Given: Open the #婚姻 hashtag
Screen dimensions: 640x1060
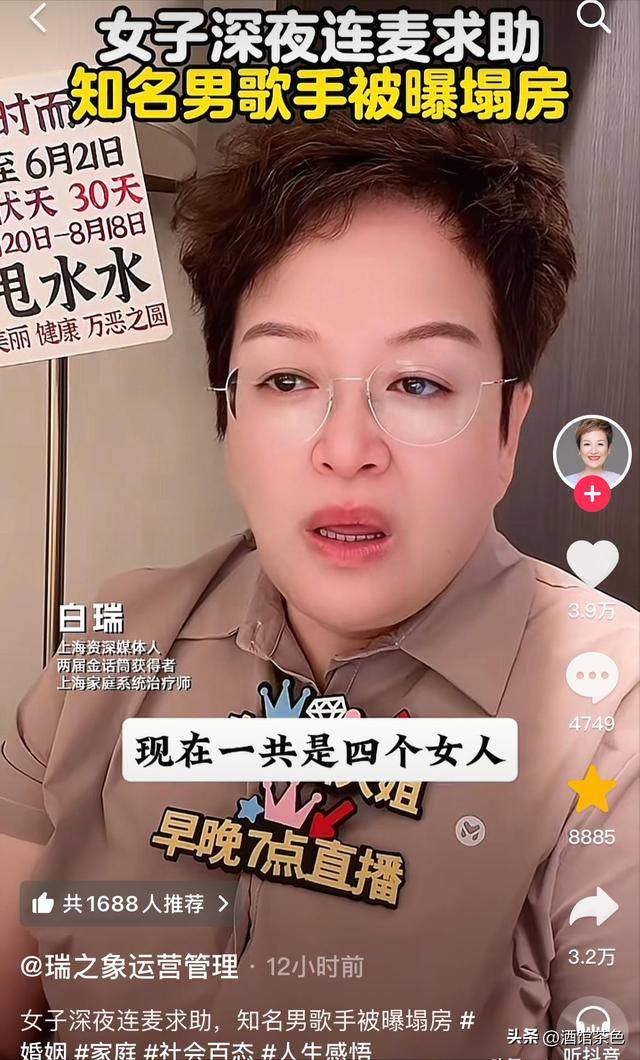Looking at the screenshot, I should tap(42, 1050).
